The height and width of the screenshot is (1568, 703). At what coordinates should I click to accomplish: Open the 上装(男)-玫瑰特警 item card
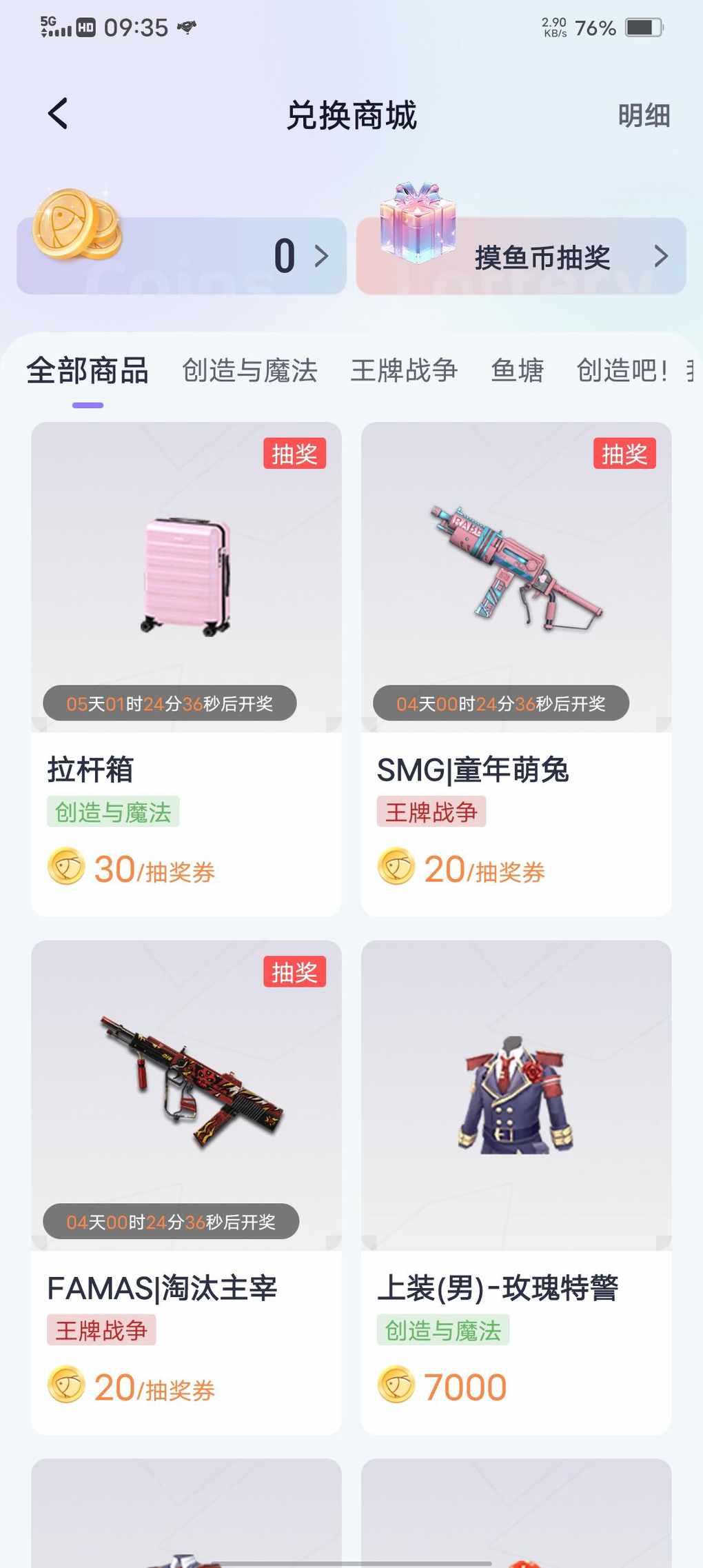(x=516, y=1186)
